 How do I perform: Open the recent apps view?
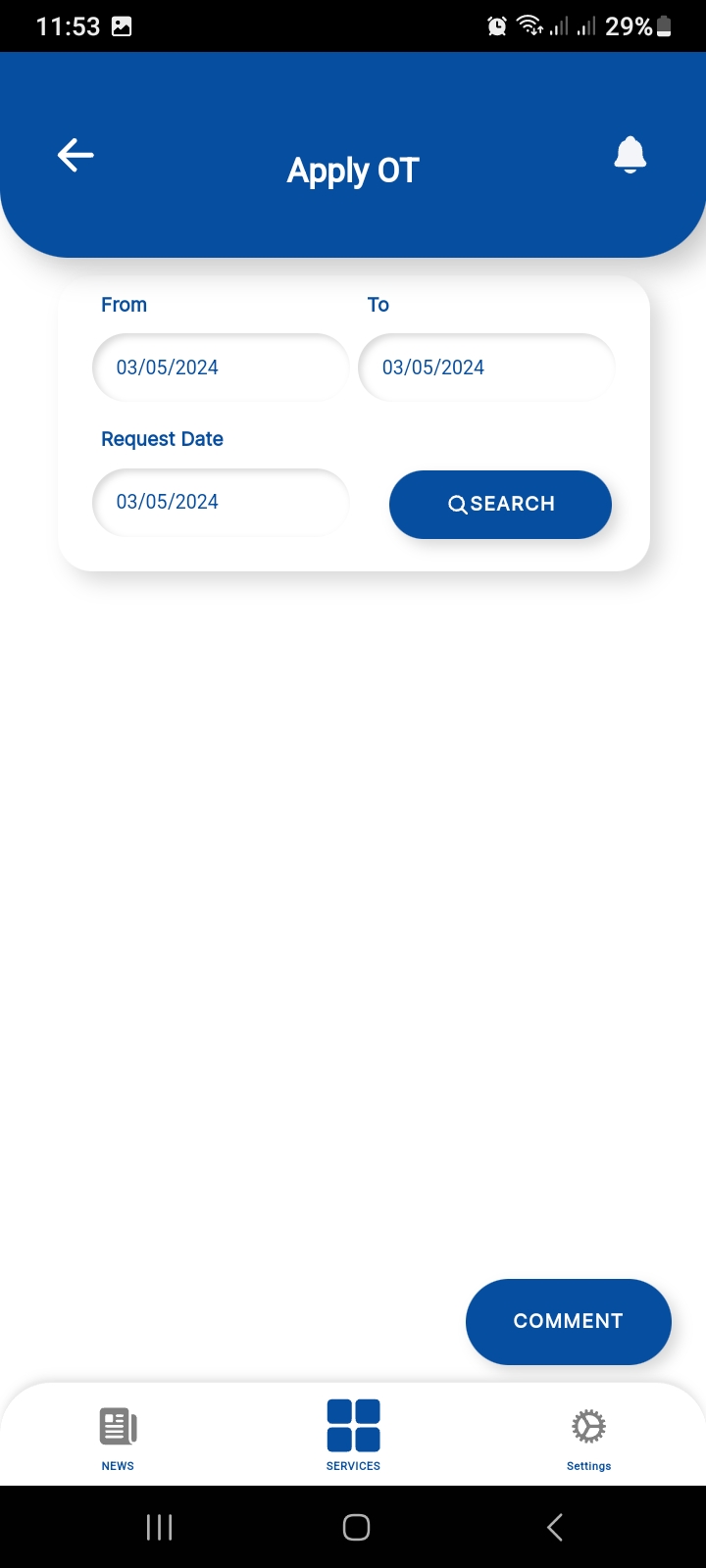click(159, 1527)
